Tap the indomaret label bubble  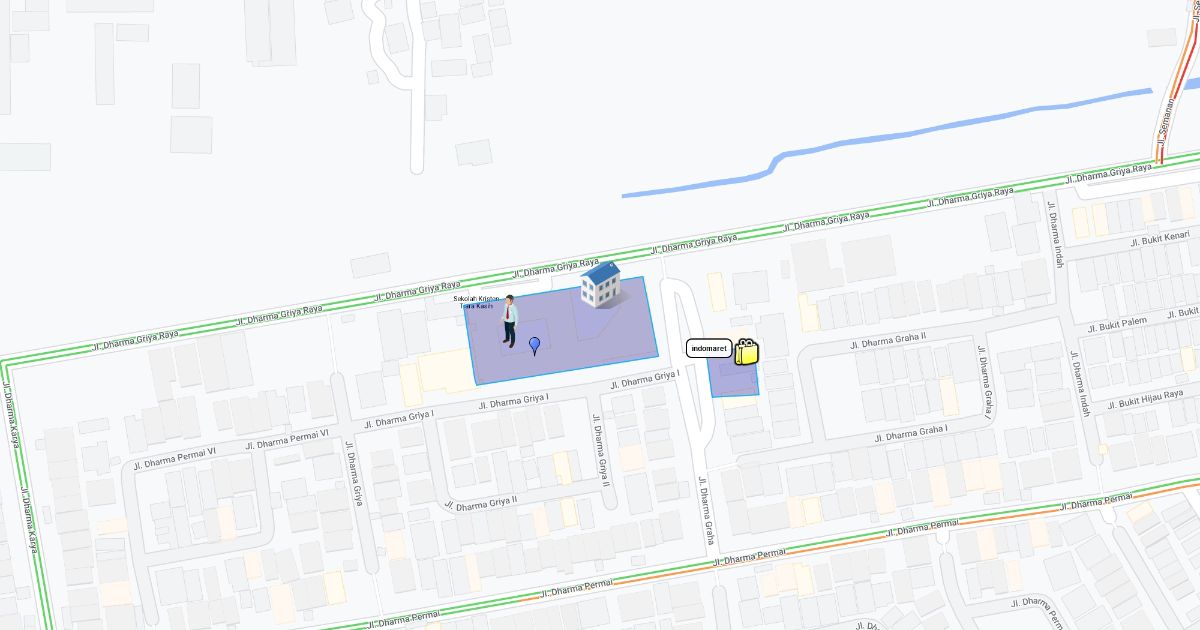[x=709, y=348]
